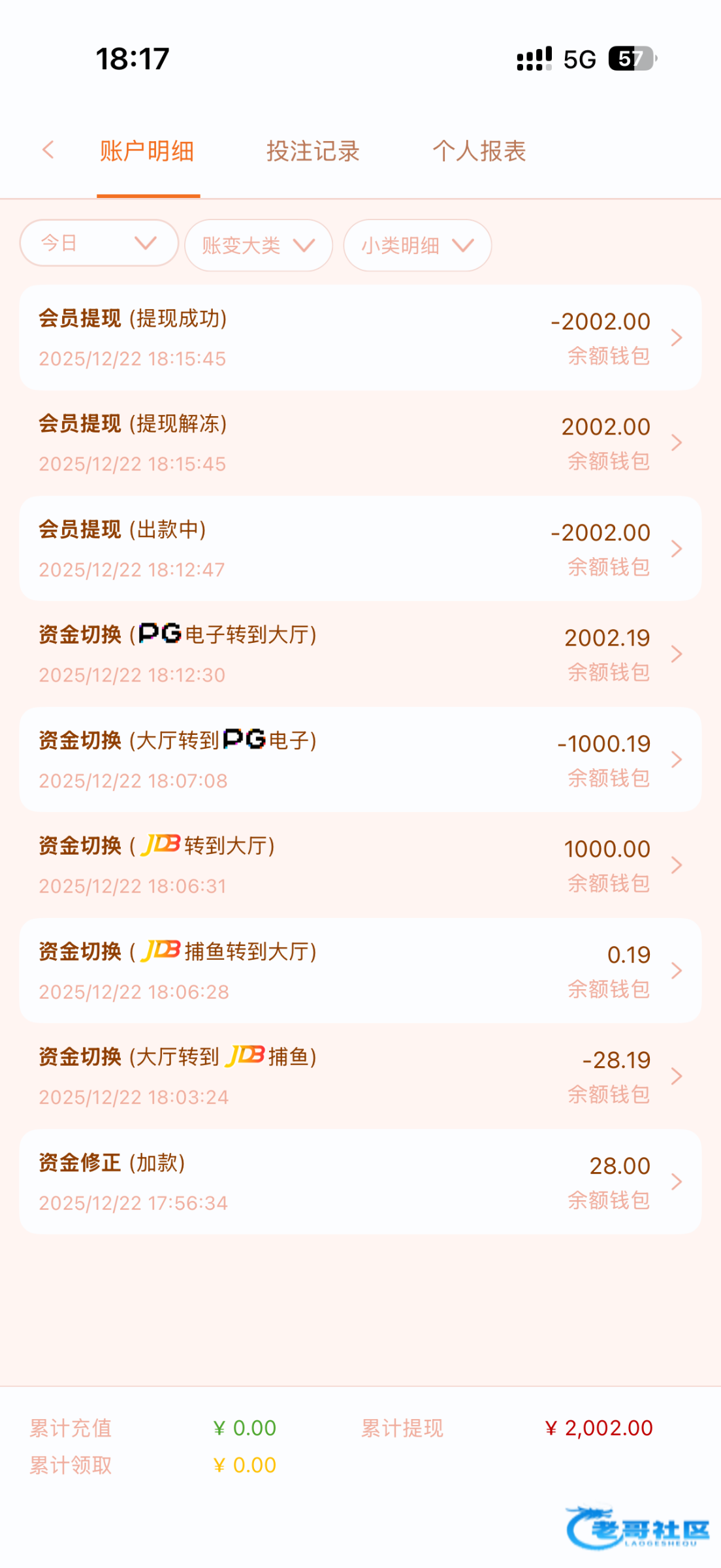Screen dimensions: 721x1568
Task: Open the JDB转到大厅 1000.00 transfer record
Action: click(360, 865)
